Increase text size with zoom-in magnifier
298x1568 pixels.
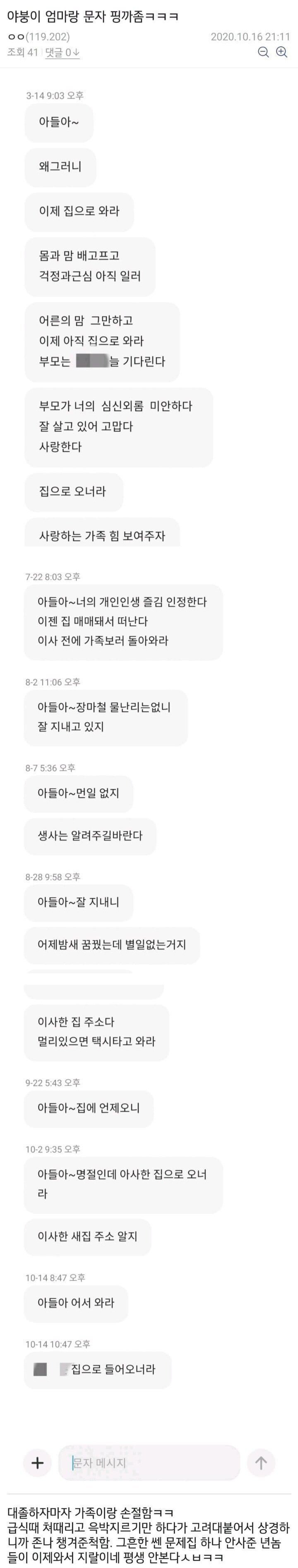281,52
